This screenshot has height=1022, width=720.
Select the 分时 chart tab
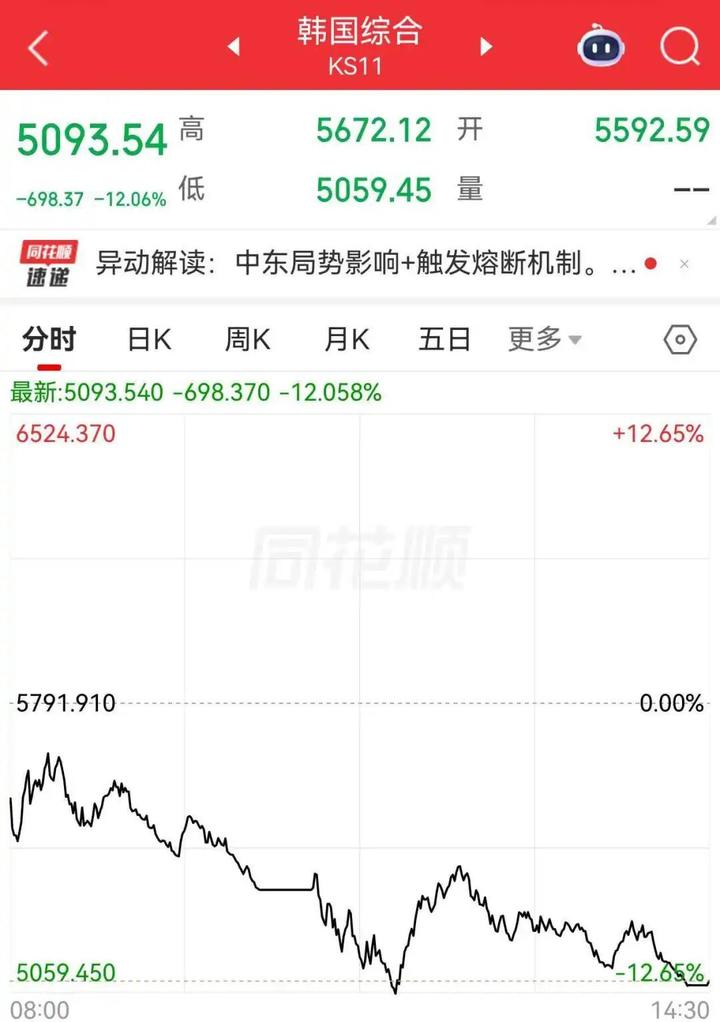coord(49,339)
